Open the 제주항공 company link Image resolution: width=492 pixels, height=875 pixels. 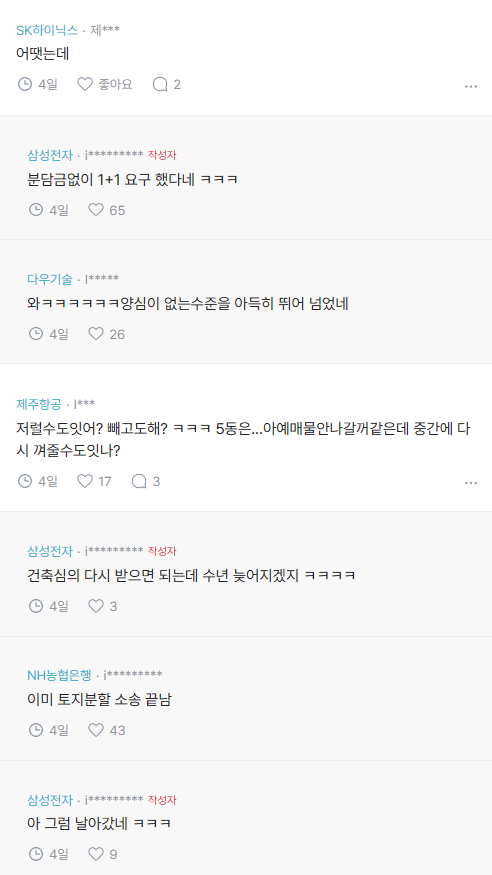coord(38,403)
